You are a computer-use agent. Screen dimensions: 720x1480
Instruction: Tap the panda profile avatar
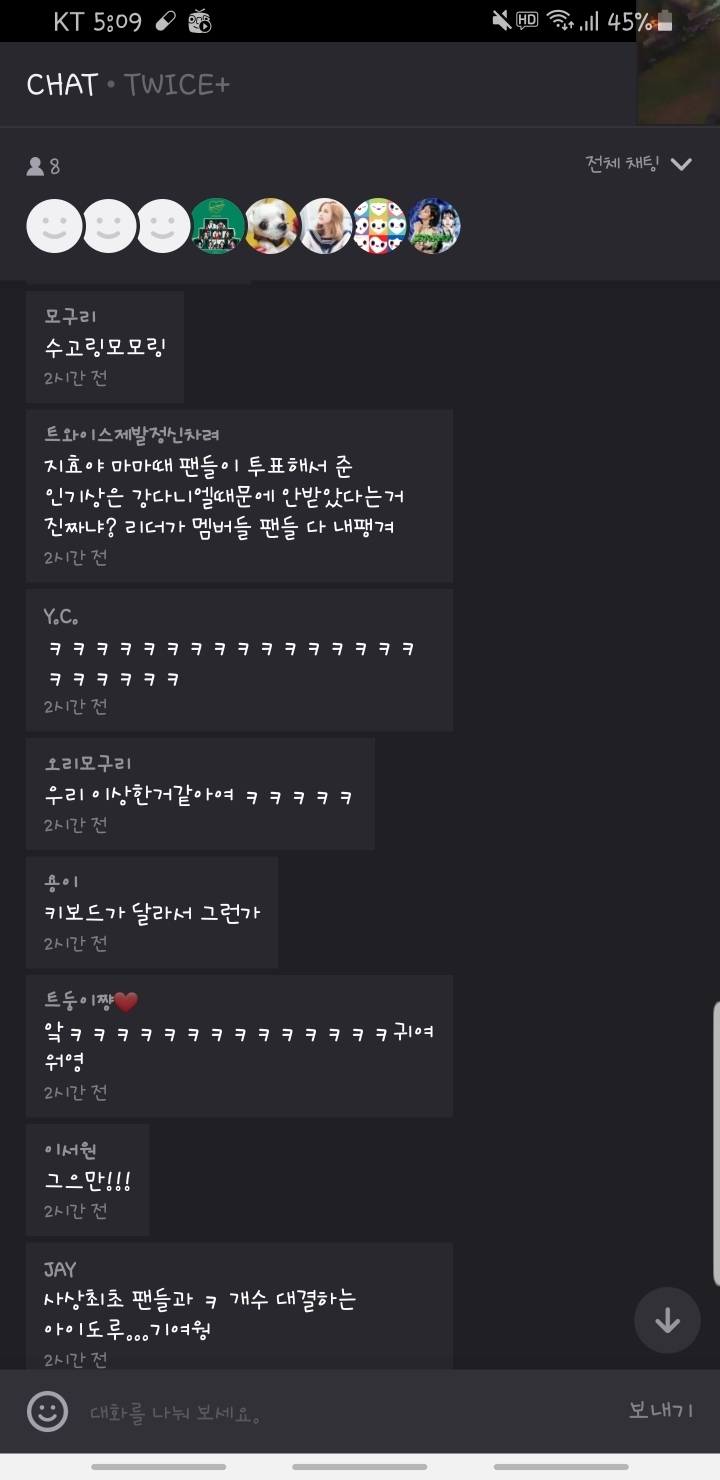click(x=271, y=227)
